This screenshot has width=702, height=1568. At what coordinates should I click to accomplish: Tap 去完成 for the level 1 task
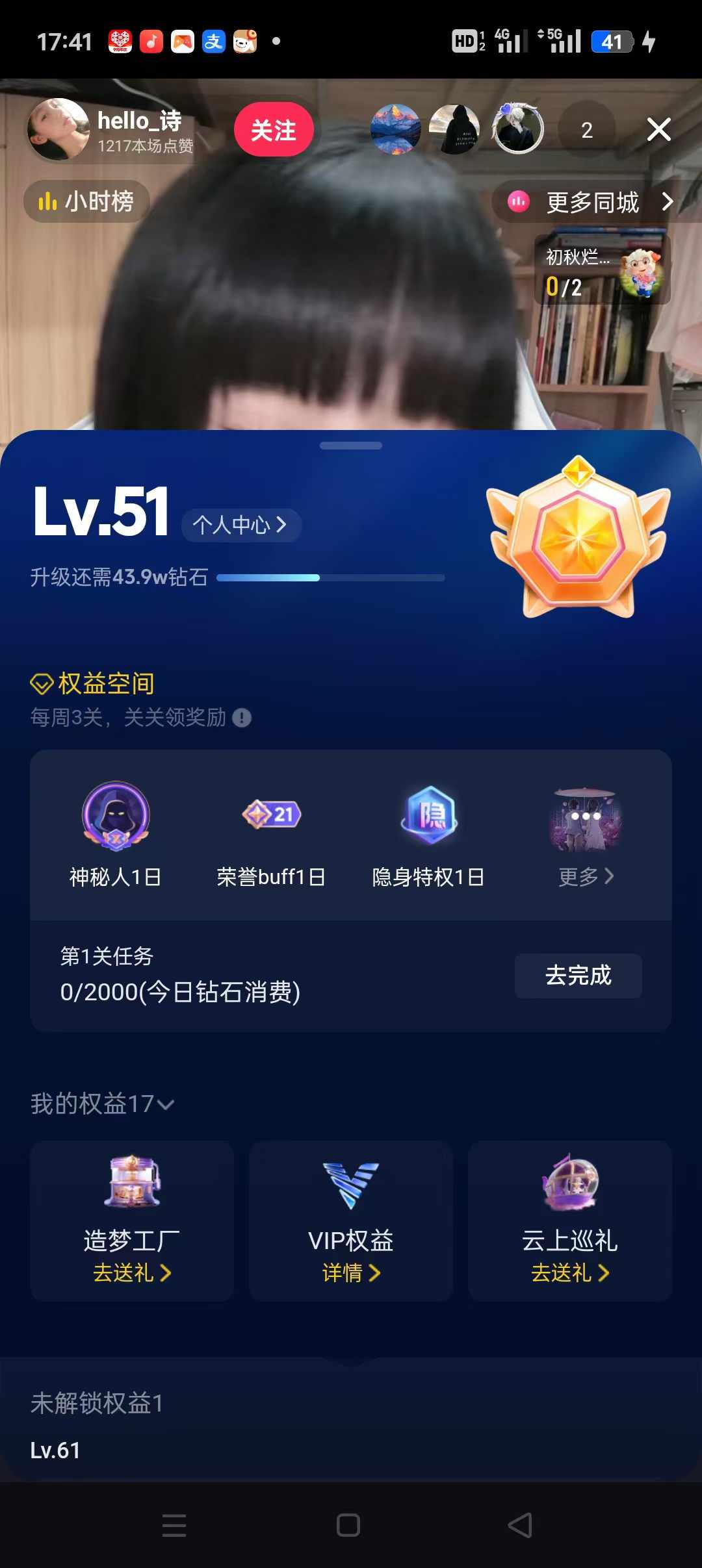[x=578, y=976]
